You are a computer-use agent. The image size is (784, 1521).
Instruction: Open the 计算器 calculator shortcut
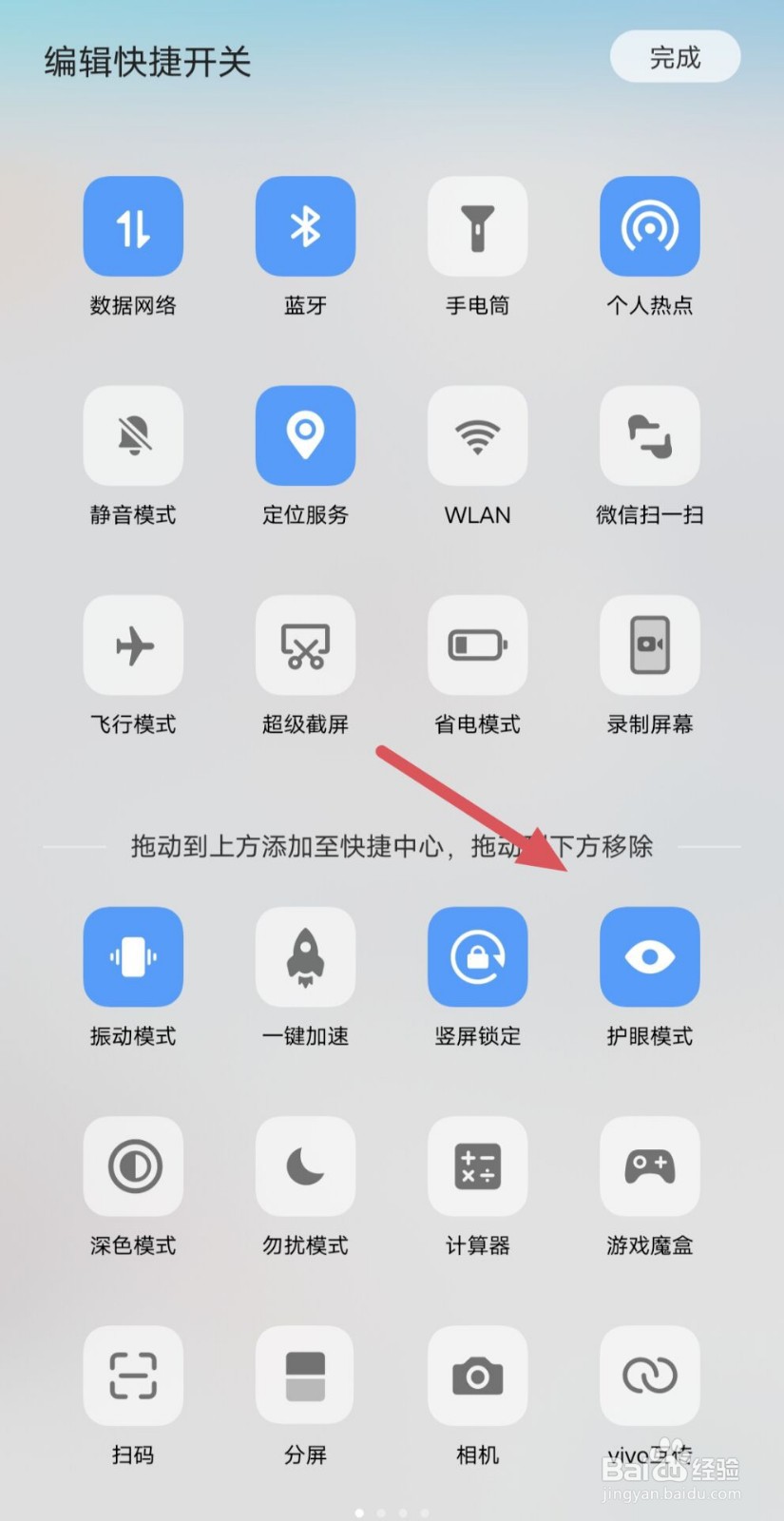point(477,1166)
